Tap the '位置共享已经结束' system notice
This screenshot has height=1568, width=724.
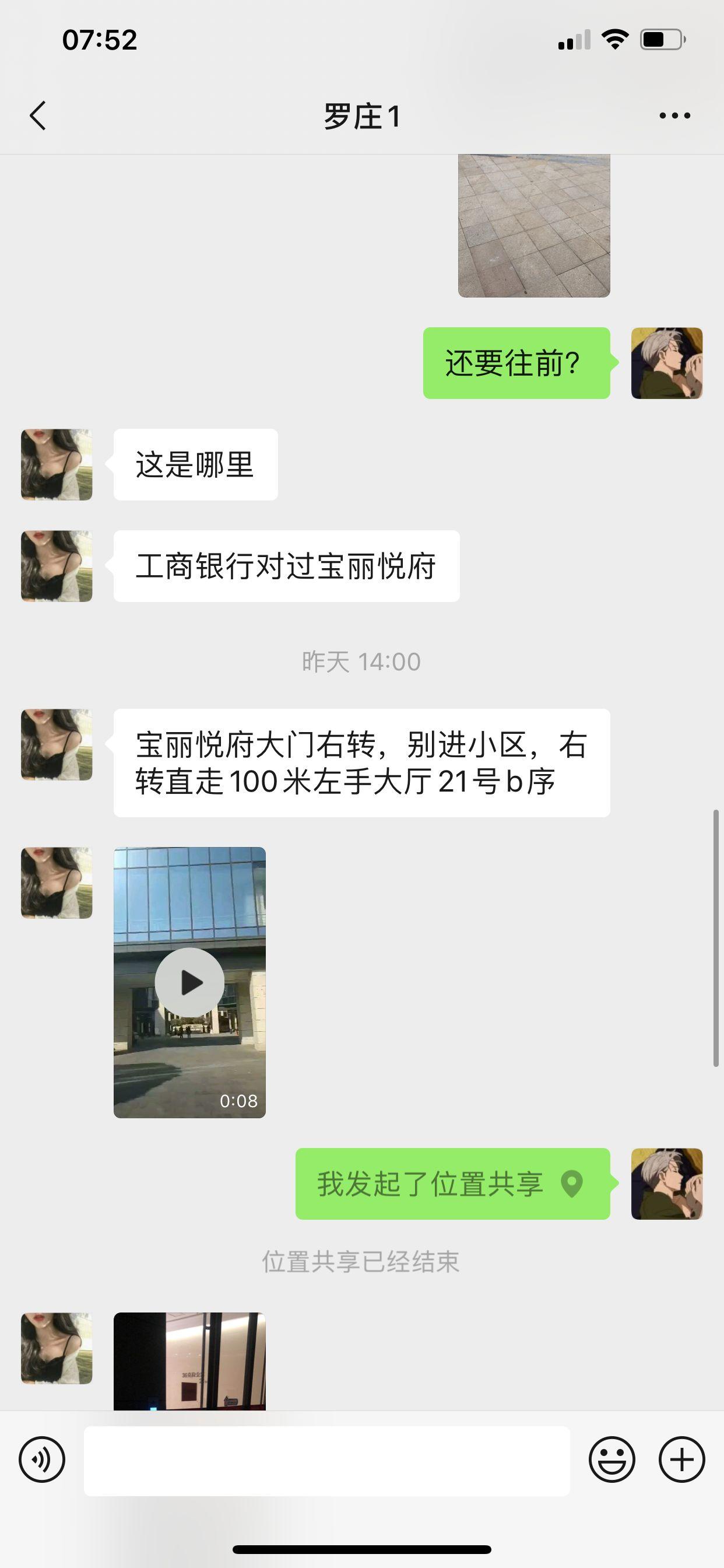click(x=362, y=1258)
